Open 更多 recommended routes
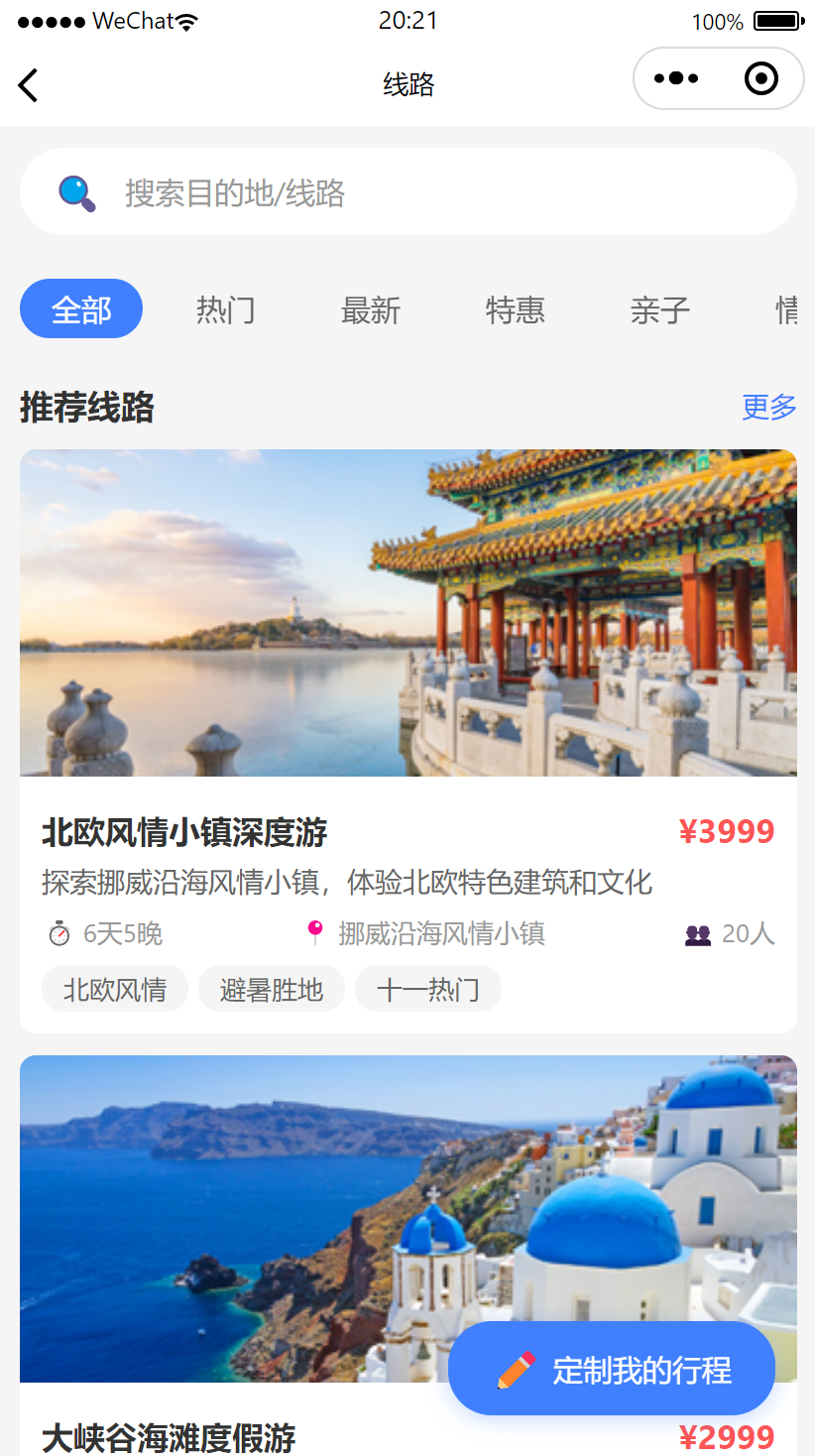The image size is (815, 1456). tap(769, 407)
